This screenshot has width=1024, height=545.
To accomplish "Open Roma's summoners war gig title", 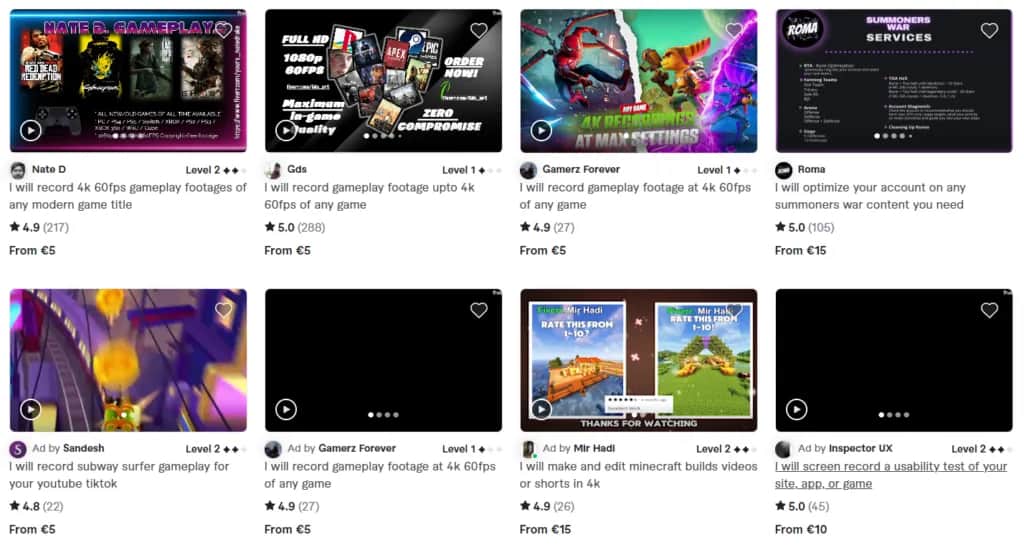I will [868, 196].
